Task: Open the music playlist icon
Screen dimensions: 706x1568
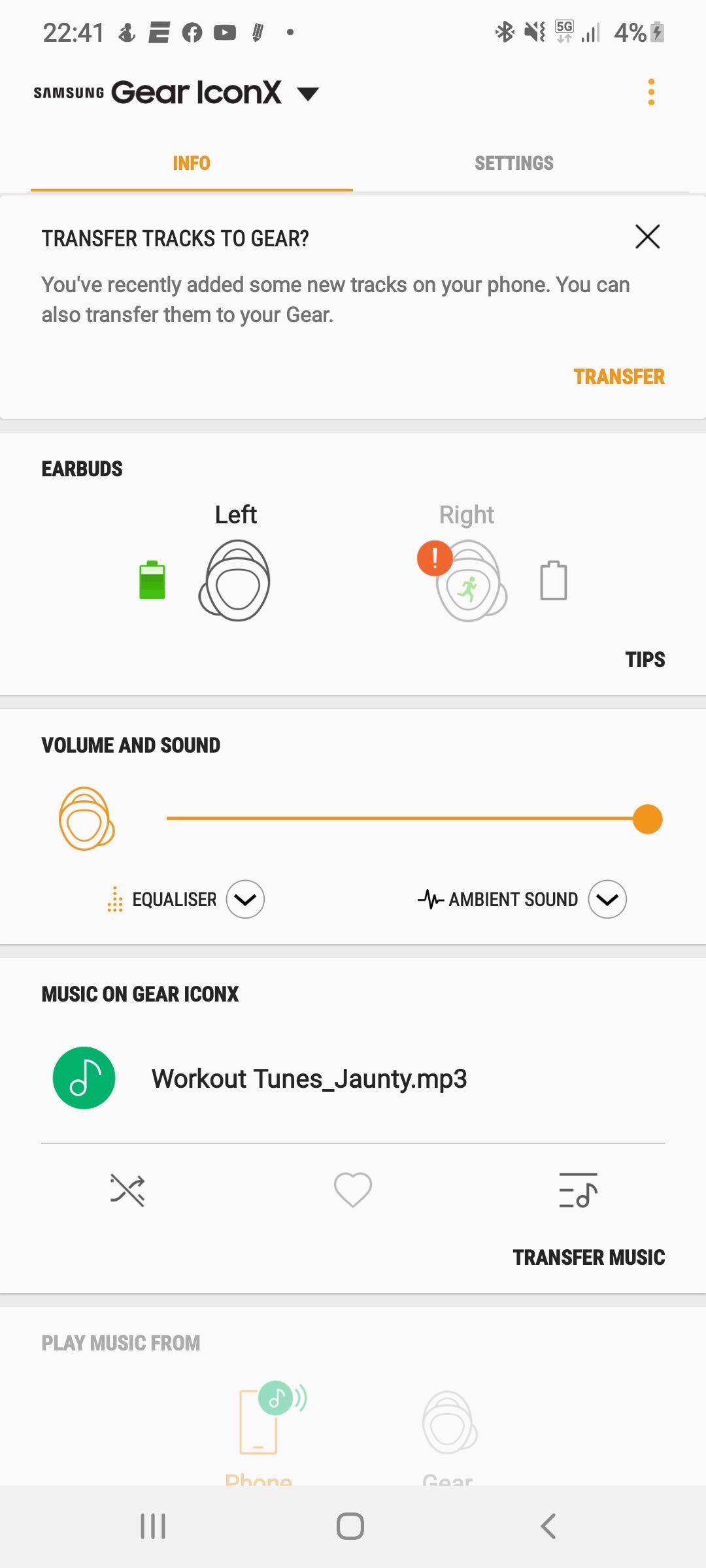Action: (579, 1190)
